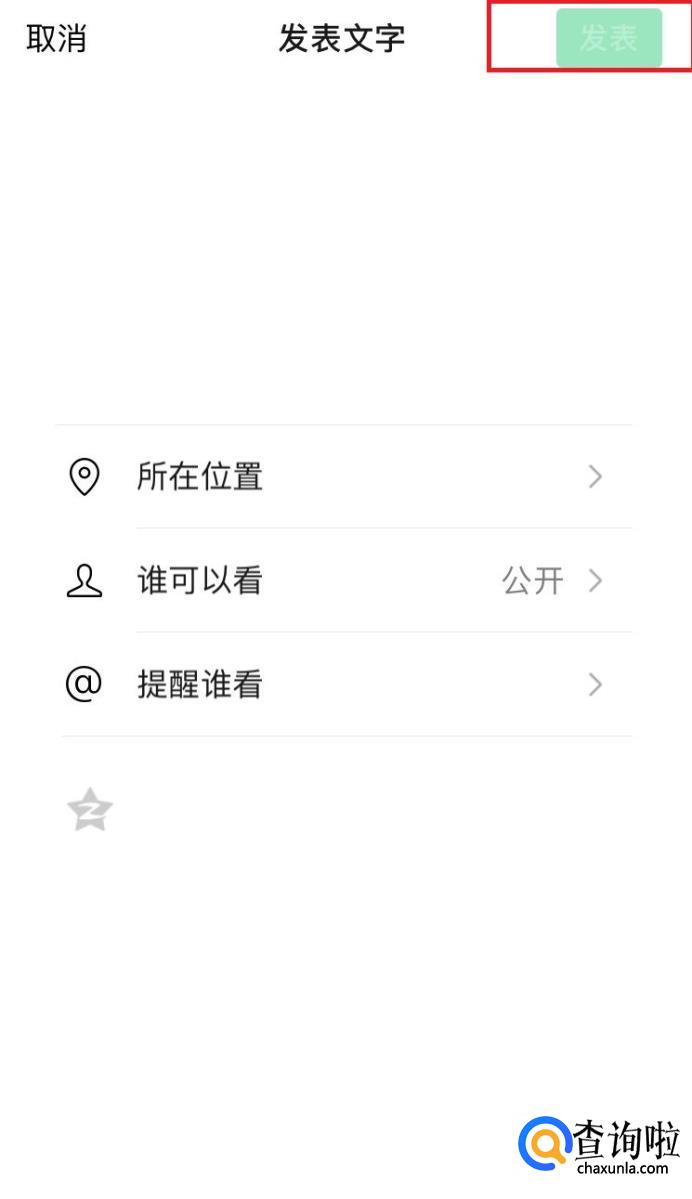
Task: Toggle the Qzone star sync icon
Action: (90, 810)
